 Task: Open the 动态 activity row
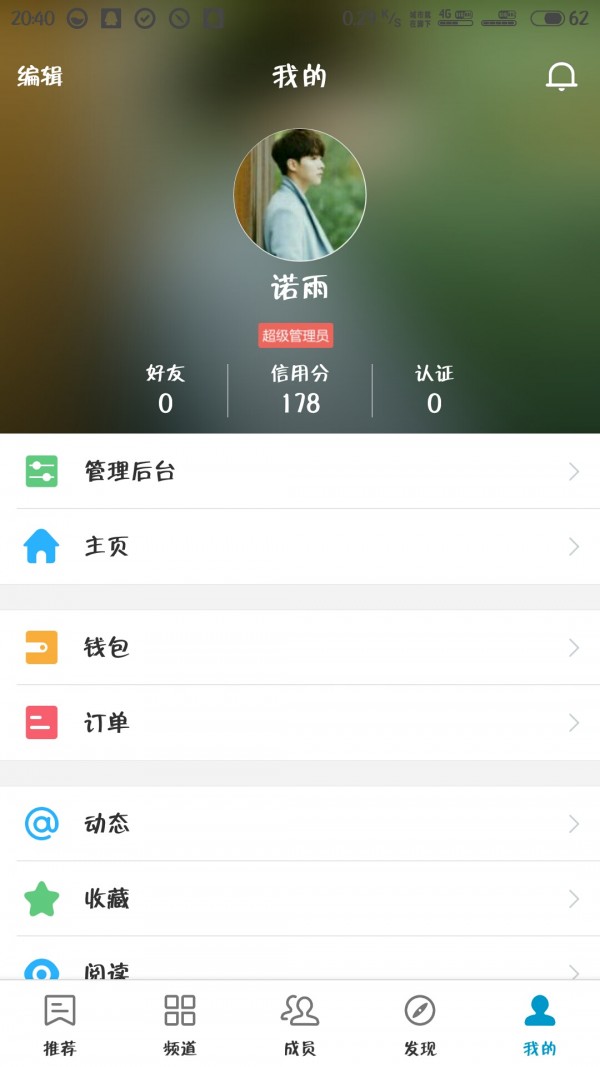[300, 824]
